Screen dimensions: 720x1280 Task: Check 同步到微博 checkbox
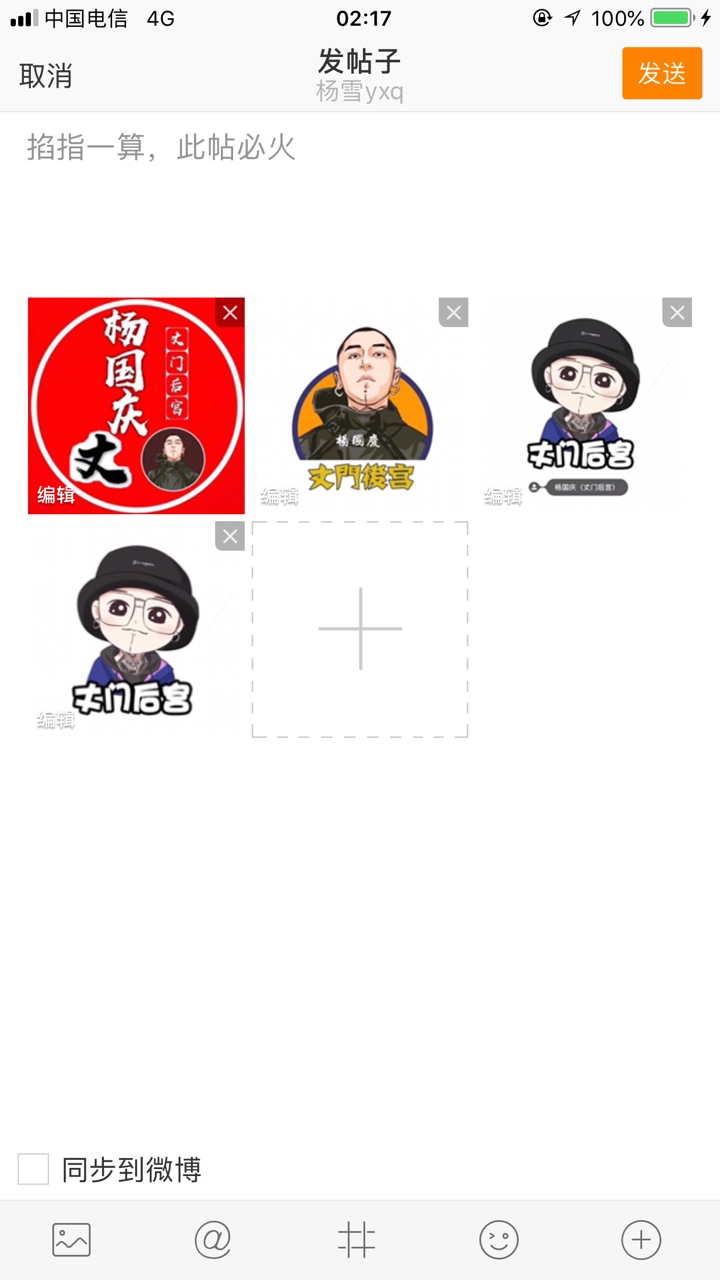click(34, 1169)
